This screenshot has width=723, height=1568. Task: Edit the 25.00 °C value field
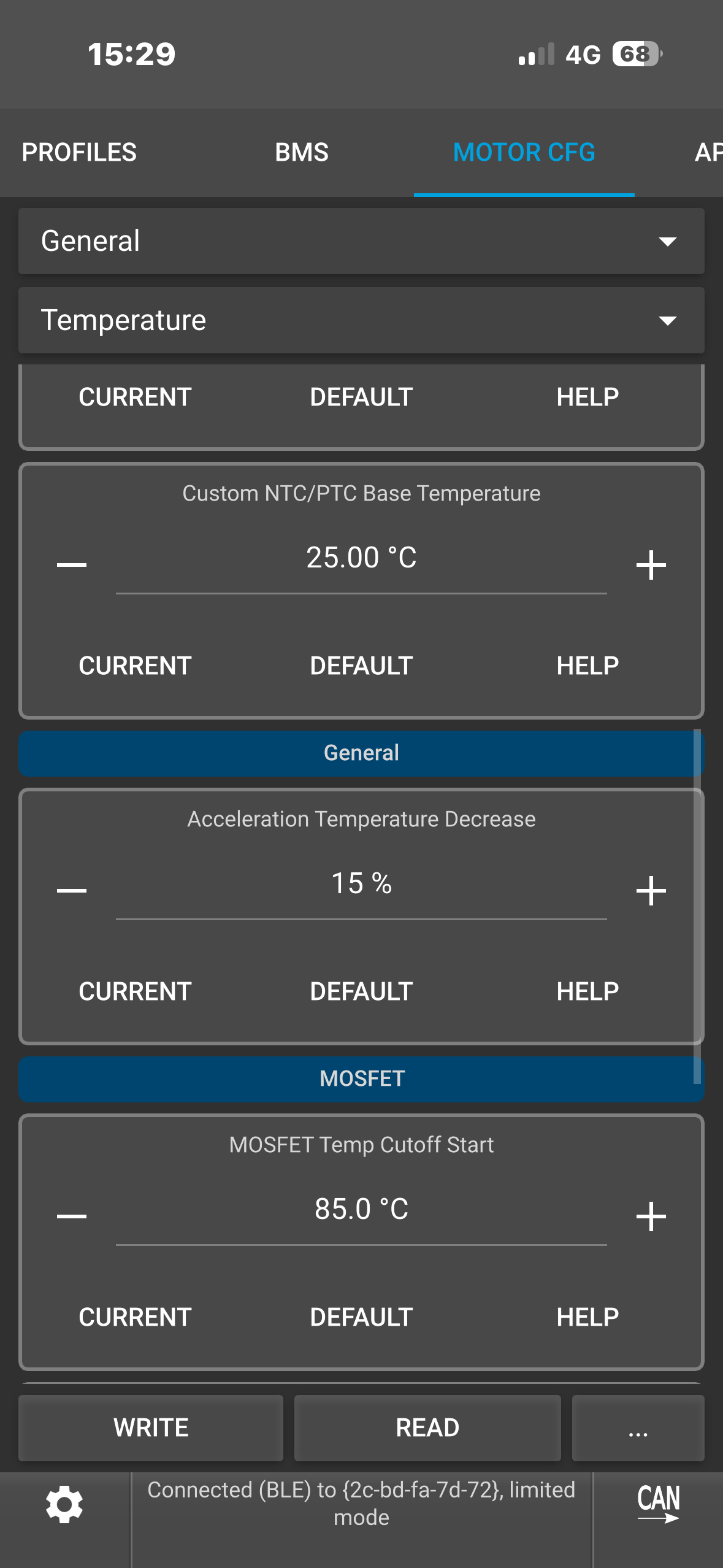click(x=361, y=558)
